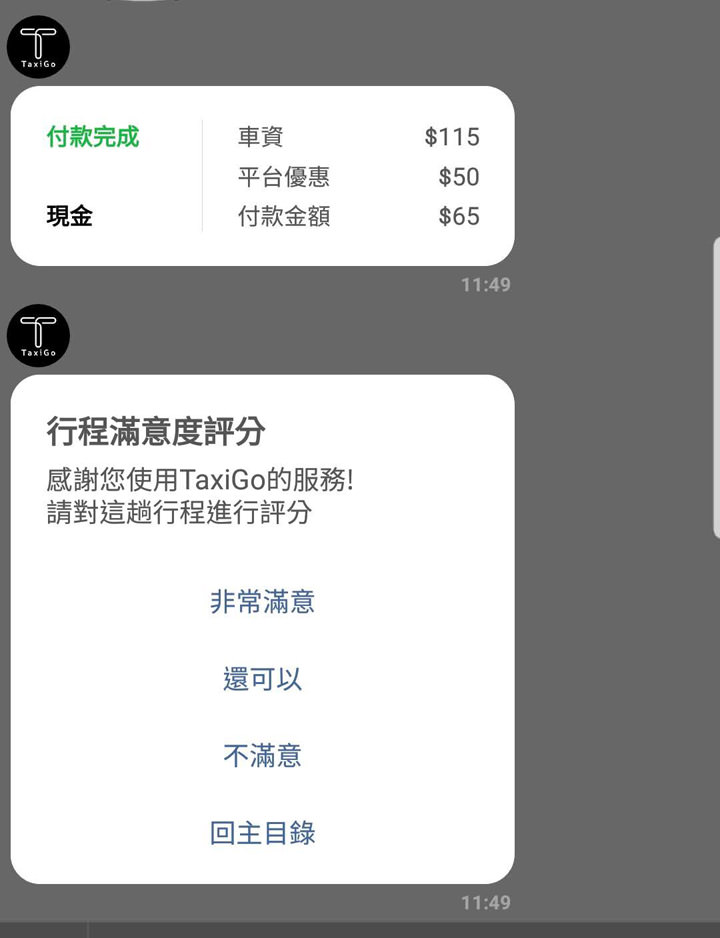Select the 不滿意 rating option
The height and width of the screenshot is (938, 720).
coord(262,756)
